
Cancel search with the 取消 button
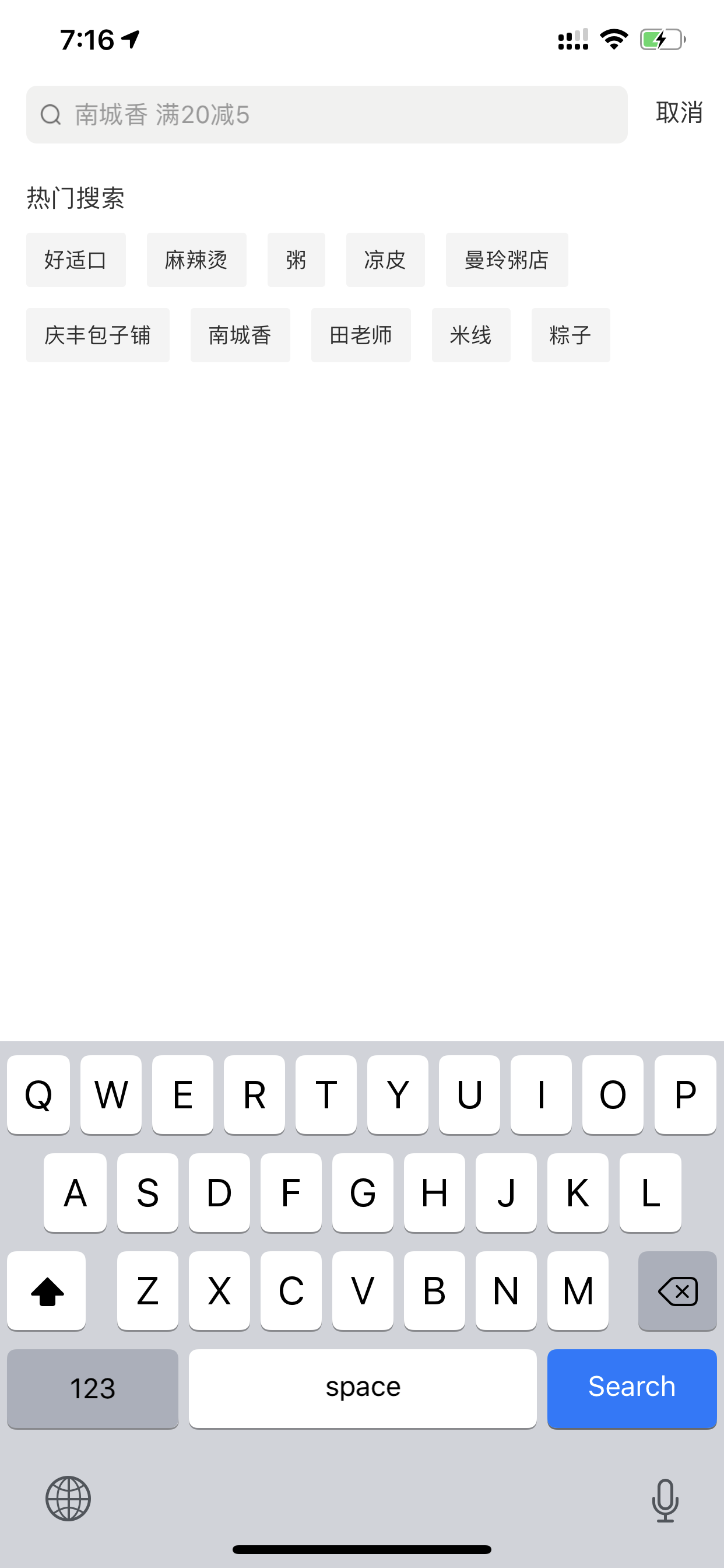pos(679,113)
